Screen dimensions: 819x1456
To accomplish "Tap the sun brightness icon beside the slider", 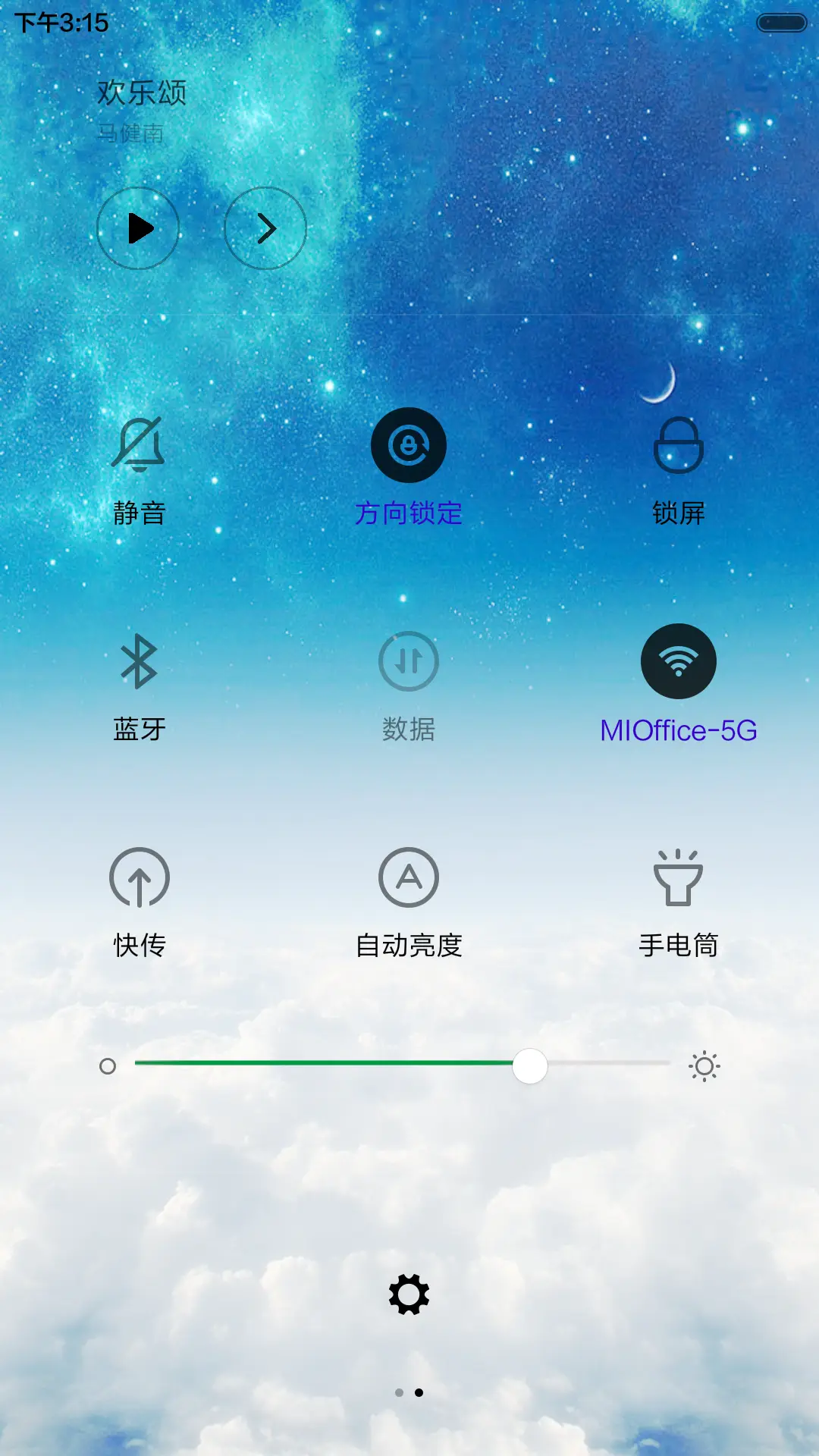I will point(704,1066).
